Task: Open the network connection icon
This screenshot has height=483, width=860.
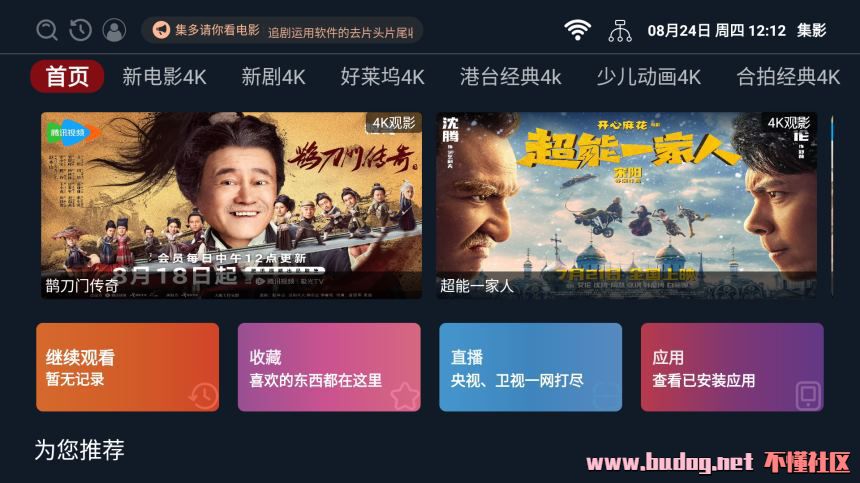Action: pyautogui.click(x=620, y=30)
